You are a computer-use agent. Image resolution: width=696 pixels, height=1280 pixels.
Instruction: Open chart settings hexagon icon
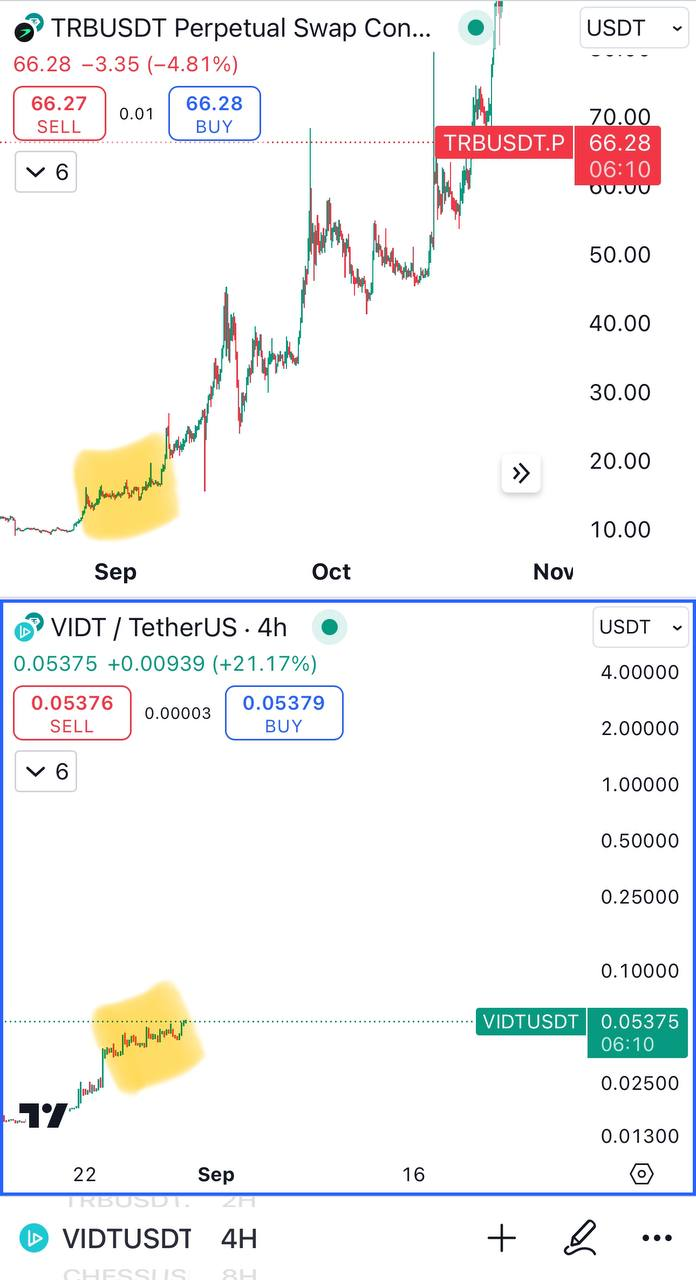click(x=642, y=1174)
